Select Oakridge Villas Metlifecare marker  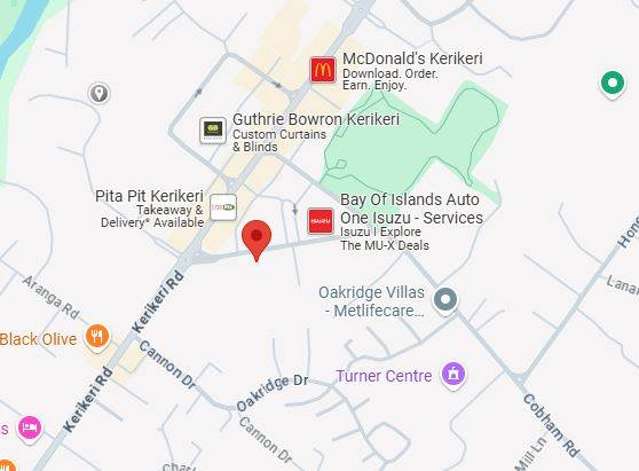(446, 299)
